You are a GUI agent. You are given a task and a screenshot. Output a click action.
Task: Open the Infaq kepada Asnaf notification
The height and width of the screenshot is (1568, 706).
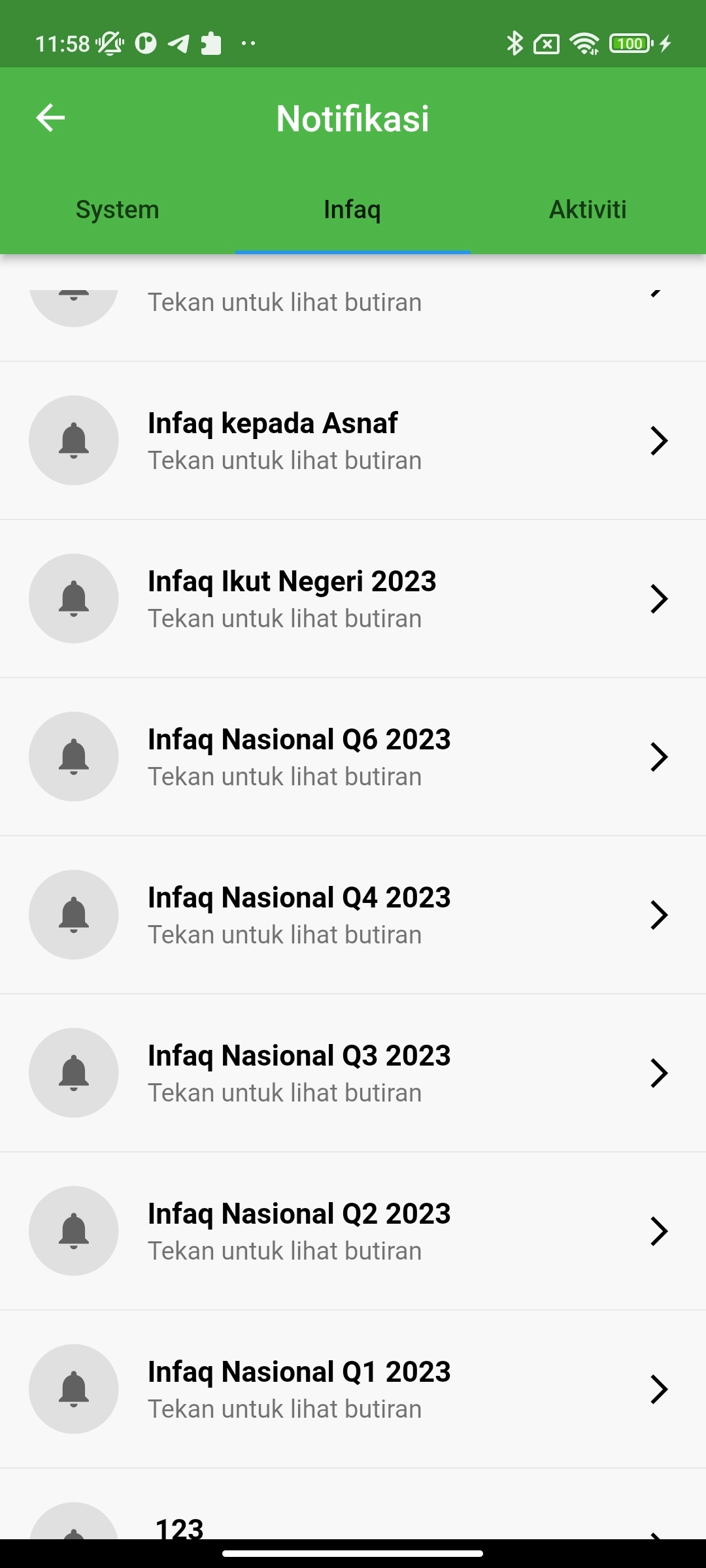tap(353, 440)
